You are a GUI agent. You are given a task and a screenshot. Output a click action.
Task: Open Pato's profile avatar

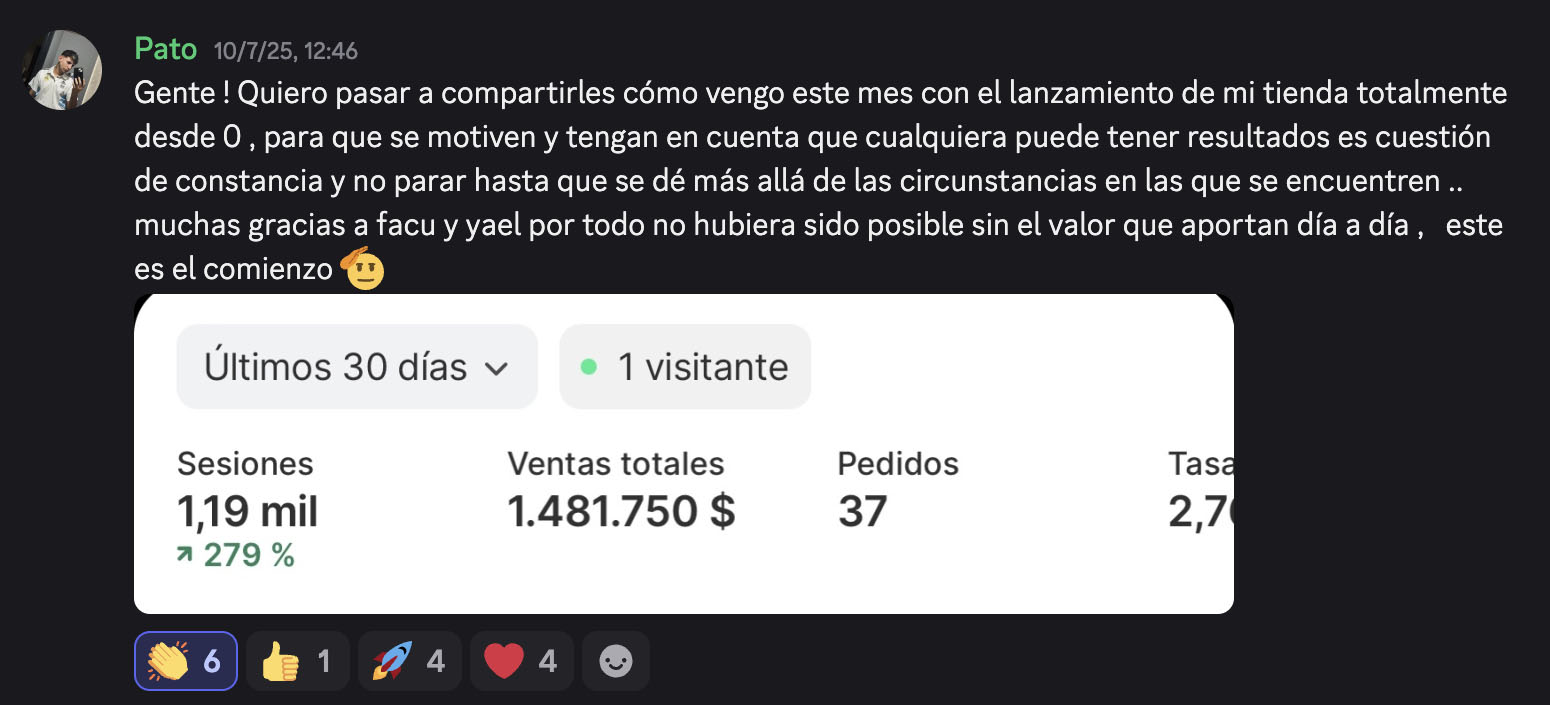62,70
